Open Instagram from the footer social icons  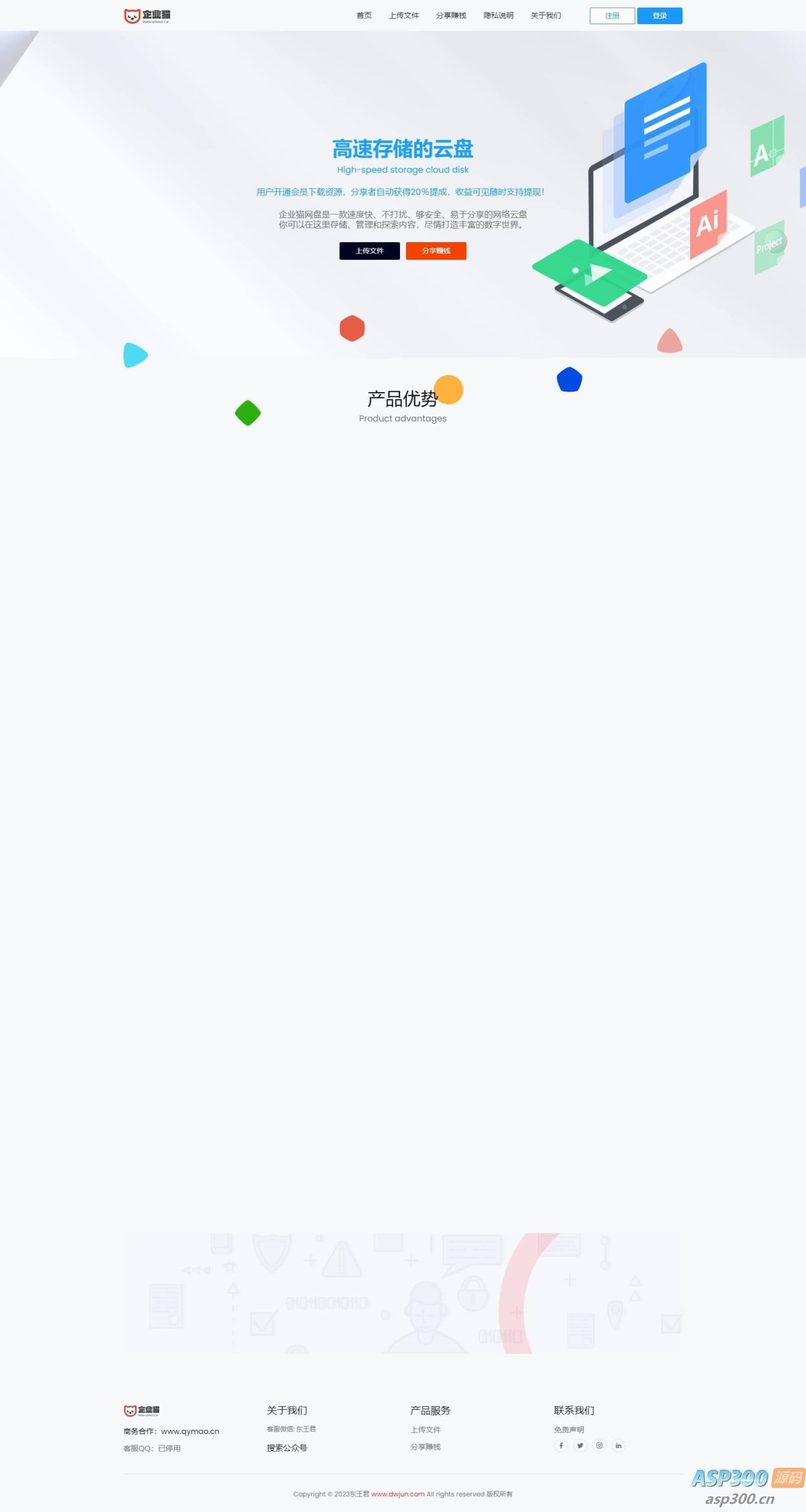pyautogui.click(x=600, y=1445)
